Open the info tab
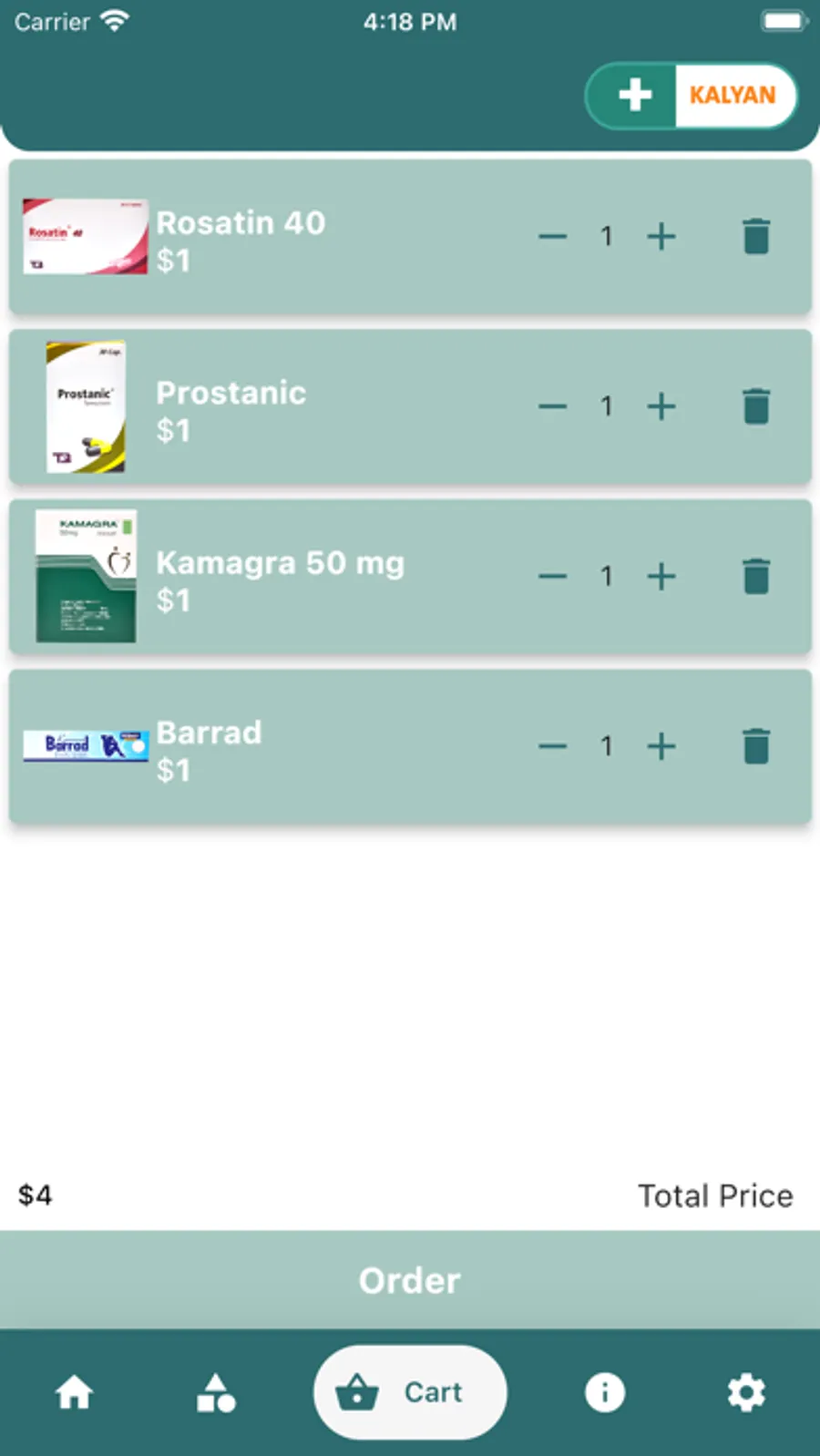The width and height of the screenshot is (820, 1456). pyautogui.click(x=604, y=1392)
